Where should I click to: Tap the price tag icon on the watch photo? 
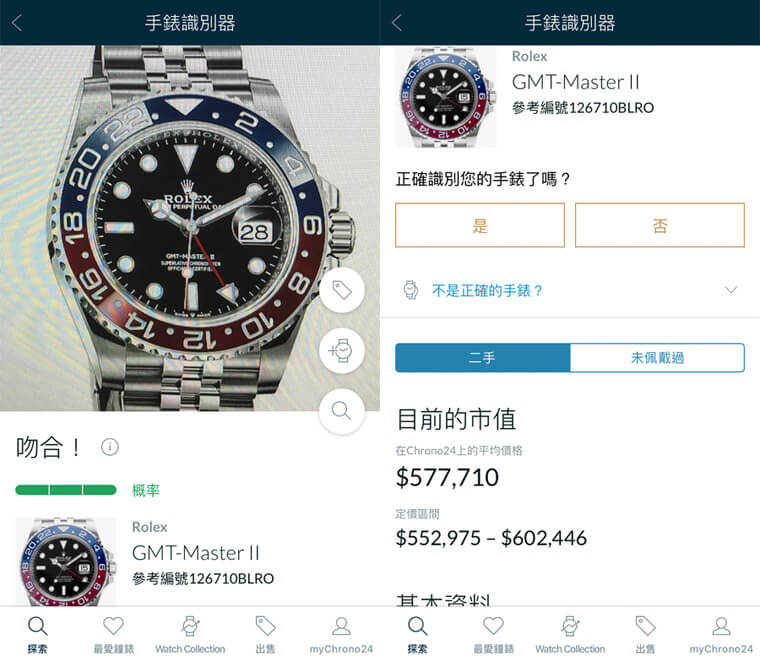pyautogui.click(x=342, y=290)
